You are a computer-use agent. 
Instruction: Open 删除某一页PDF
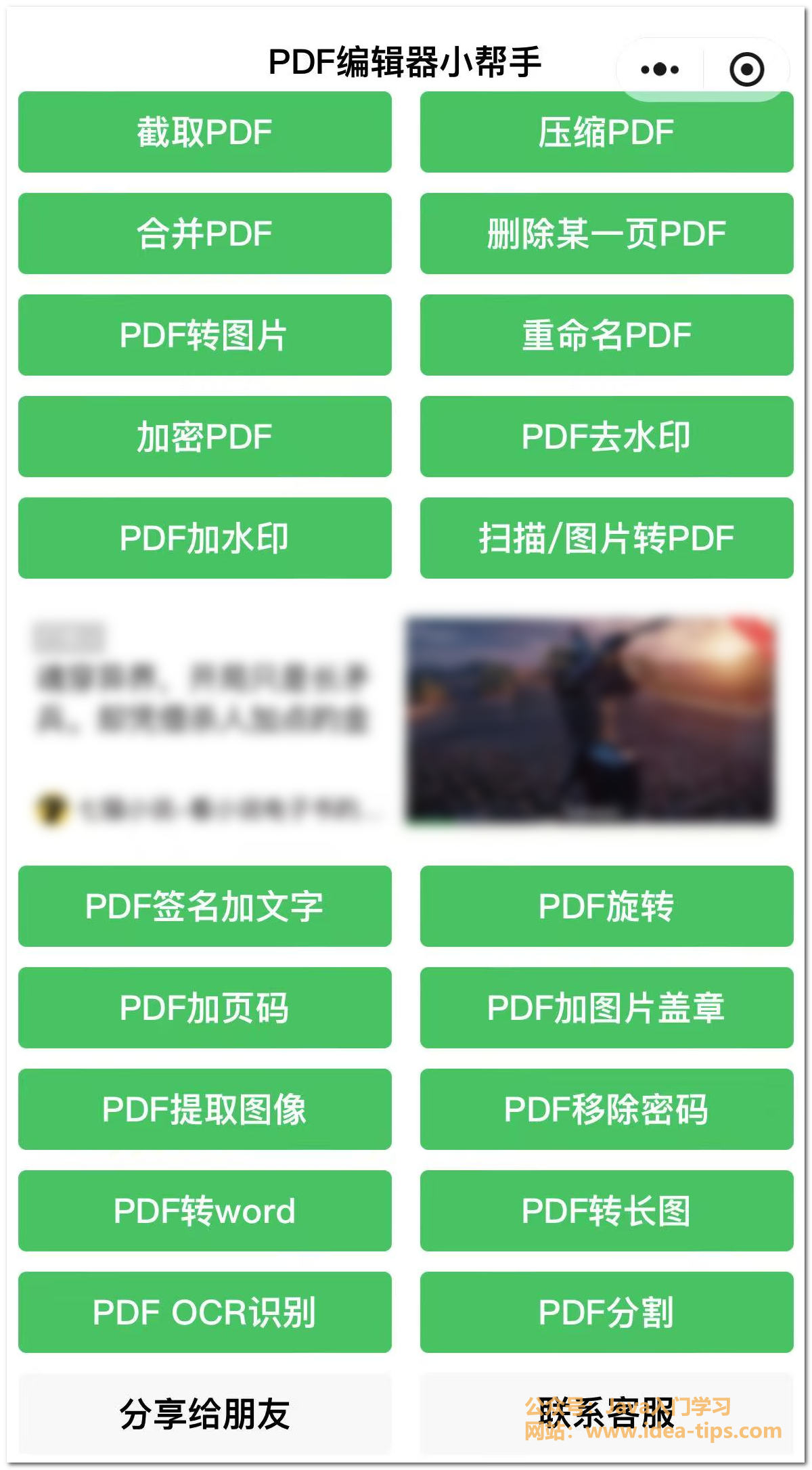point(606,233)
